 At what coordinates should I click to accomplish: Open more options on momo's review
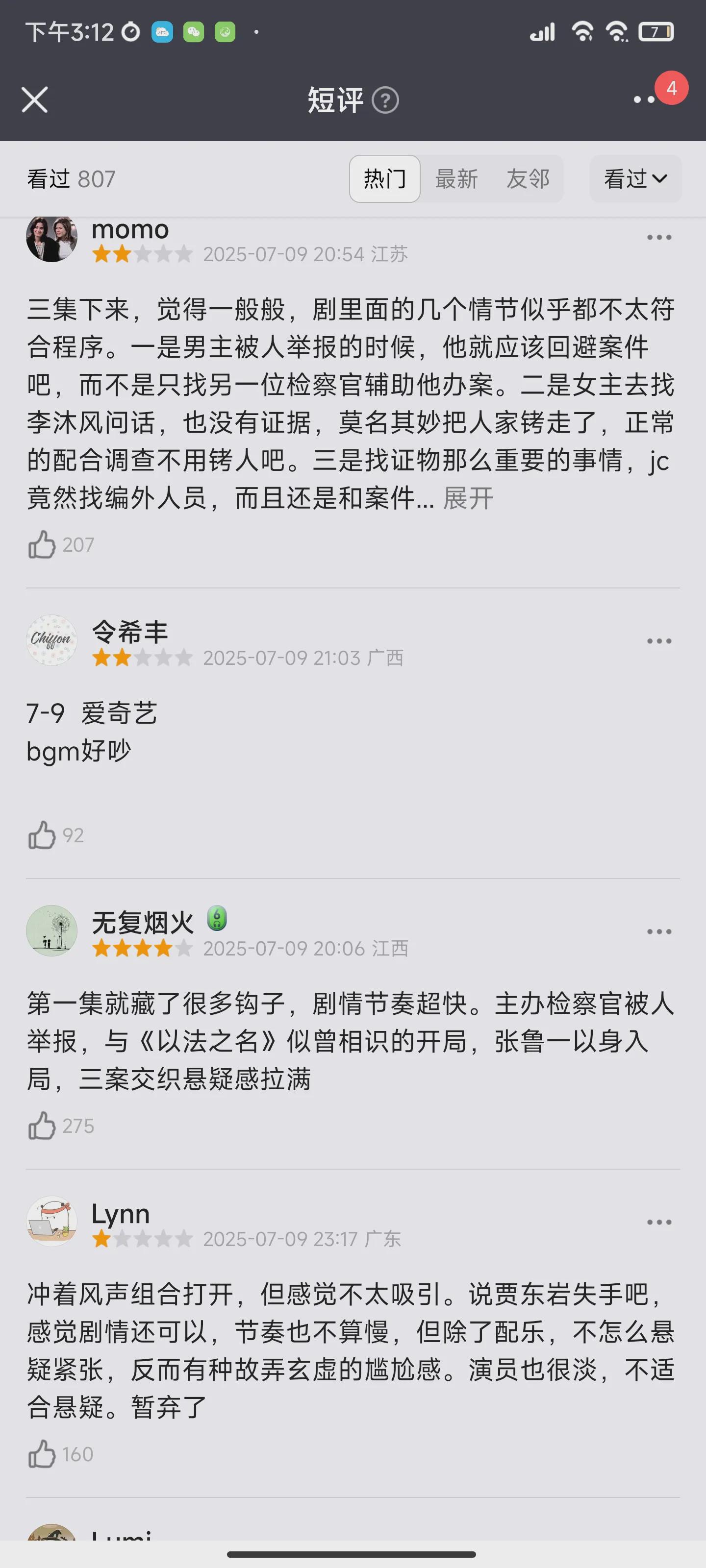pos(658,237)
